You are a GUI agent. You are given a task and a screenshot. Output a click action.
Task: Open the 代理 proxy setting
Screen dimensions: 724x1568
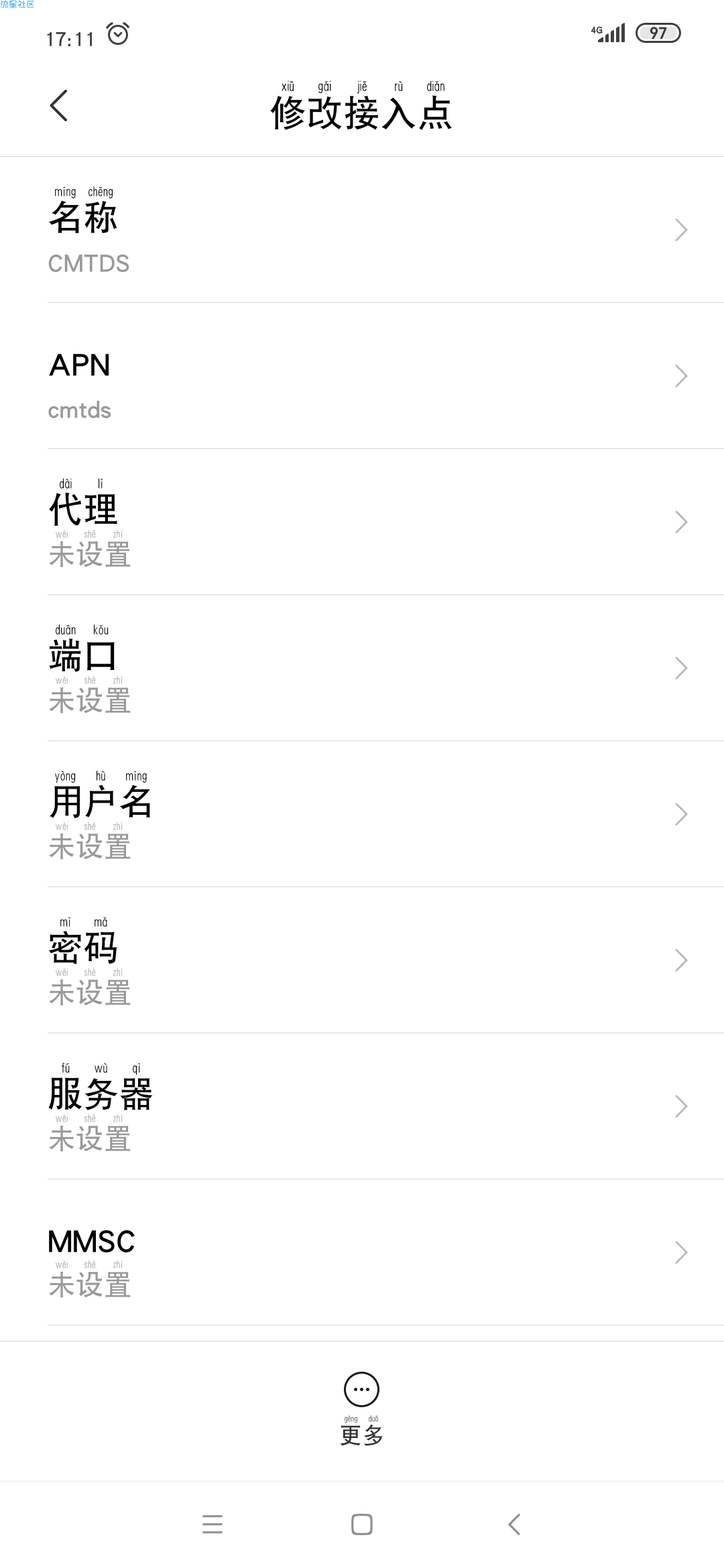tap(362, 522)
